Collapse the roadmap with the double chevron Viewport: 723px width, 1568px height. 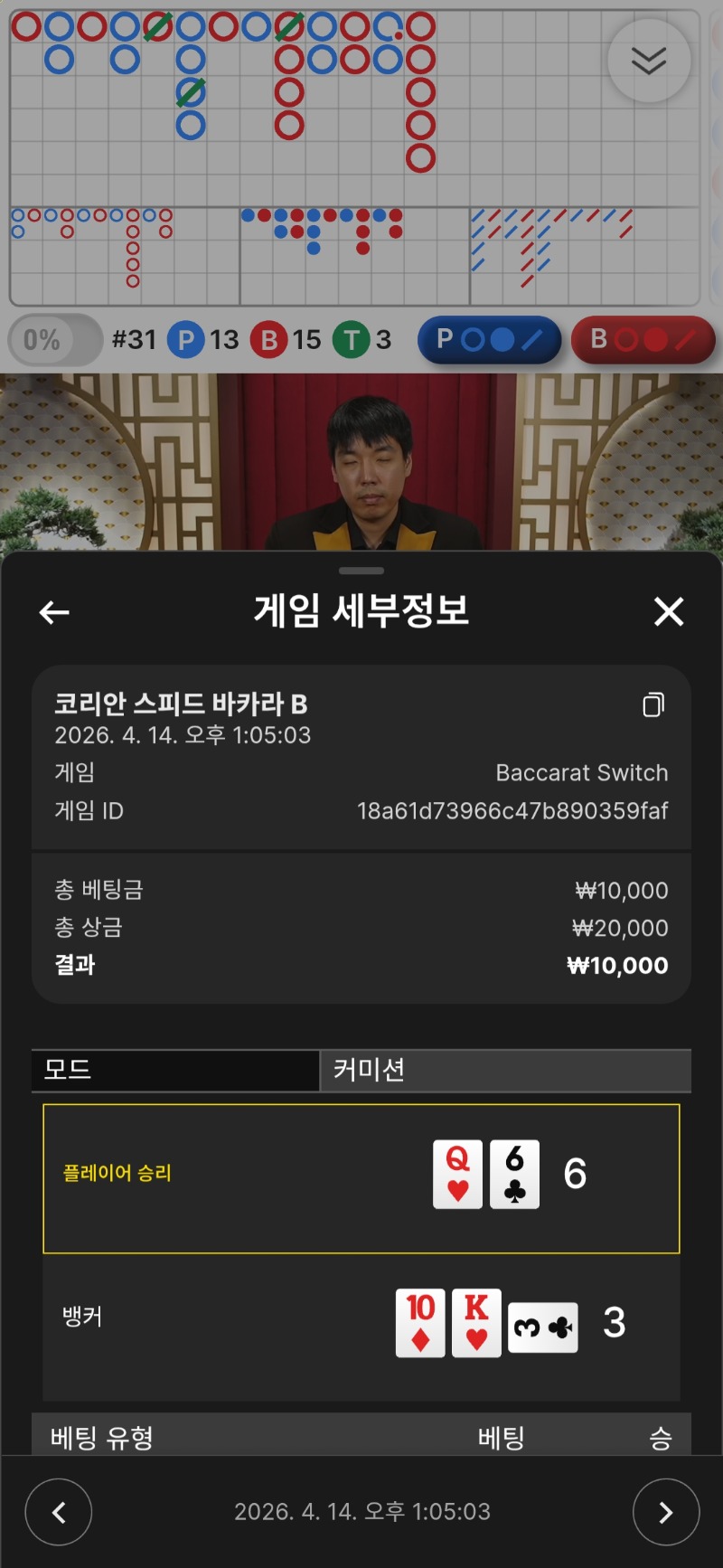pyautogui.click(x=649, y=61)
